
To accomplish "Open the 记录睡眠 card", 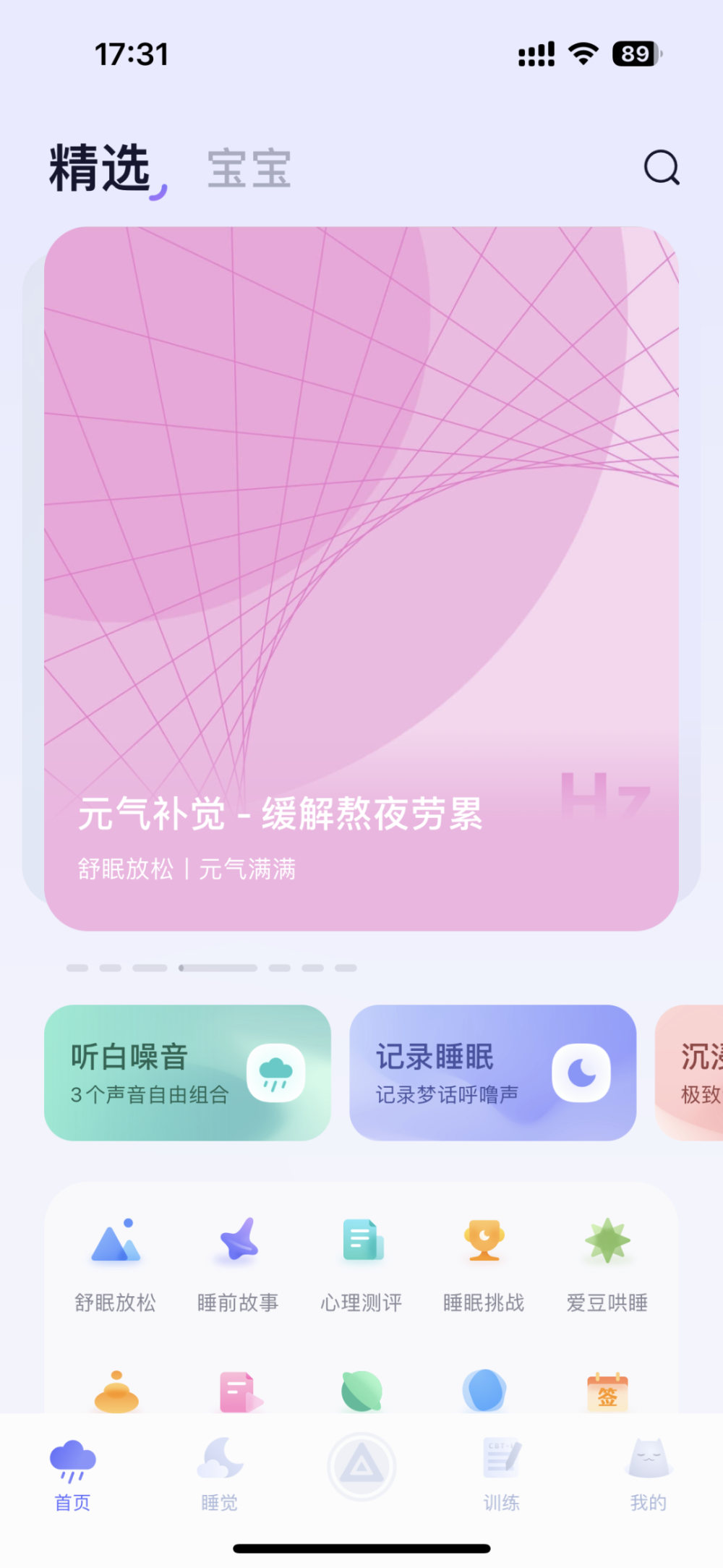I will click(x=492, y=1073).
